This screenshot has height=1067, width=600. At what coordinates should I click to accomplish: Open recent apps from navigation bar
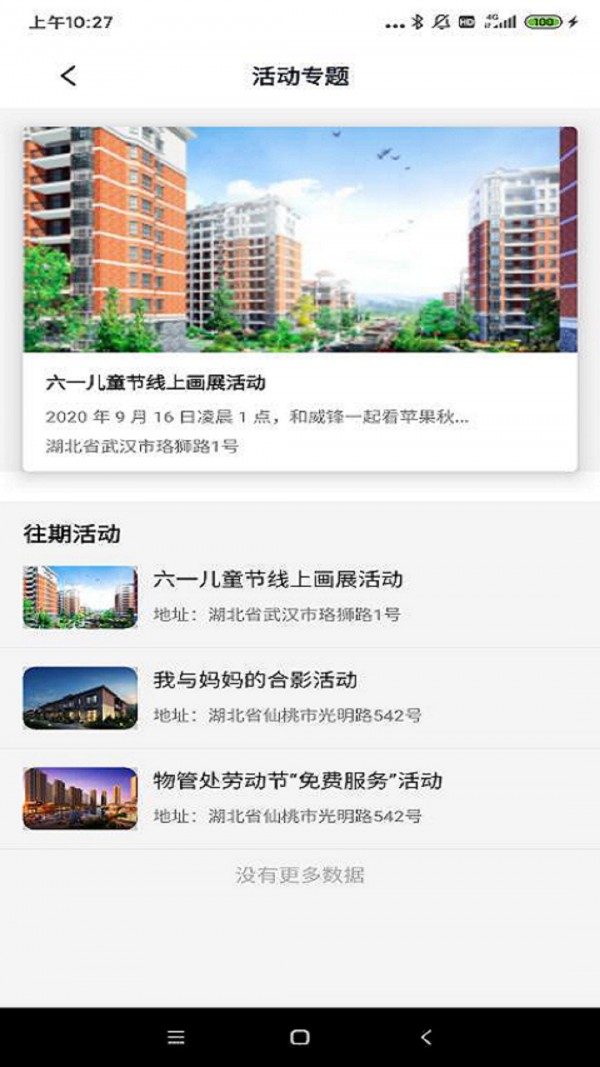click(176, 1037)
